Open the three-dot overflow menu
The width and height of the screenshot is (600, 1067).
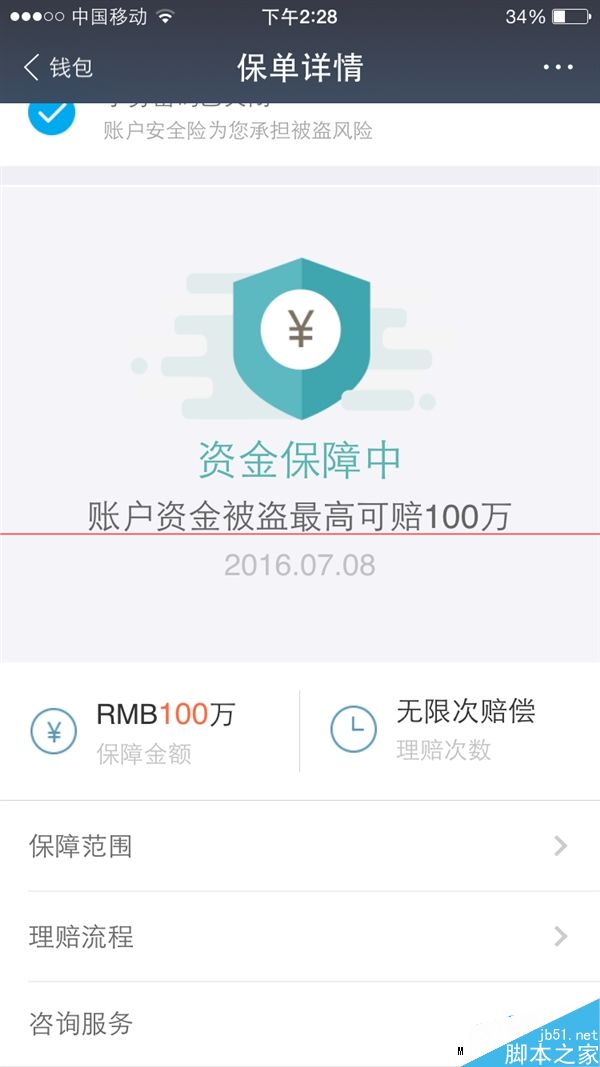pos(558,67)
